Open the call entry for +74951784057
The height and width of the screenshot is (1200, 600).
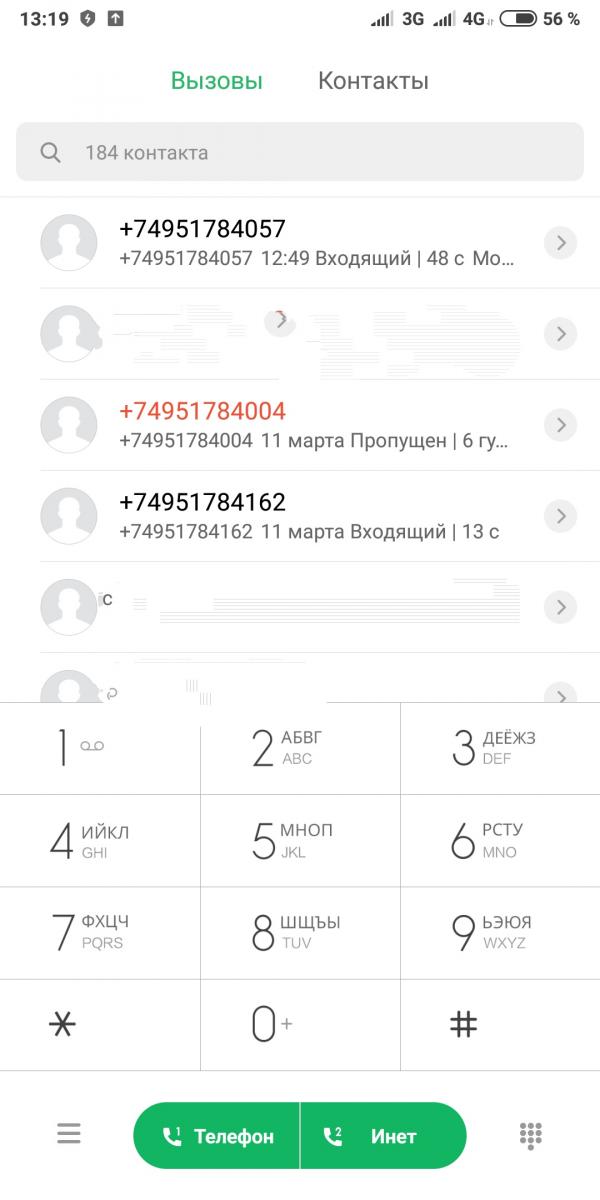click(x=300, y=243)
